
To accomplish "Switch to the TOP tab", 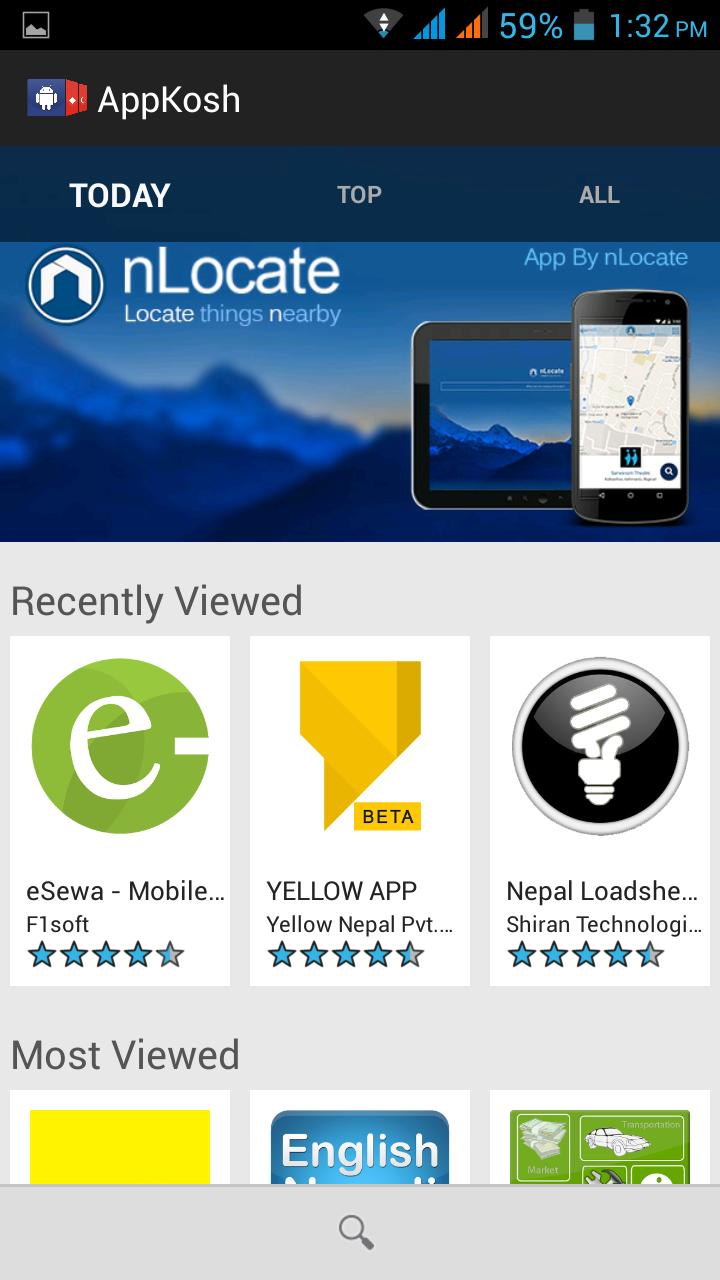I will (359, 195).
